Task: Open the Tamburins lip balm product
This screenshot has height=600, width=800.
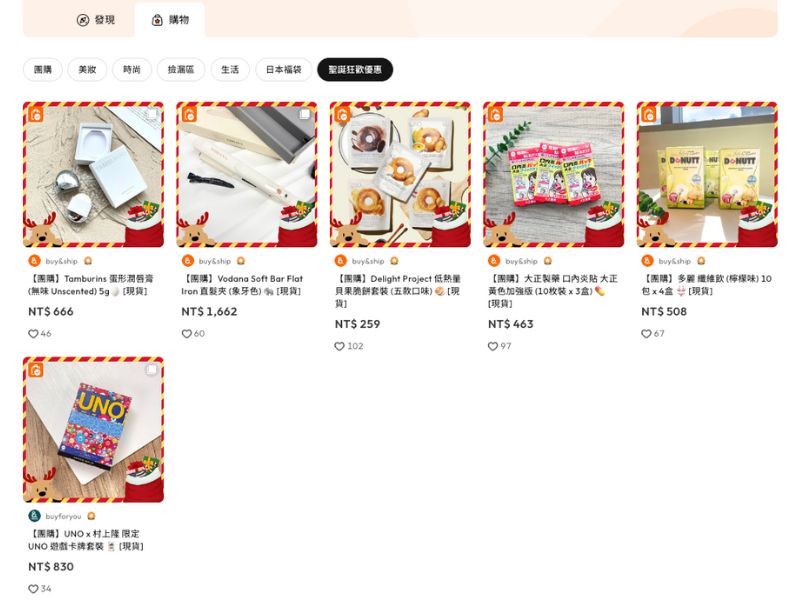Action: pyautogui.click(x=93, y=175)
